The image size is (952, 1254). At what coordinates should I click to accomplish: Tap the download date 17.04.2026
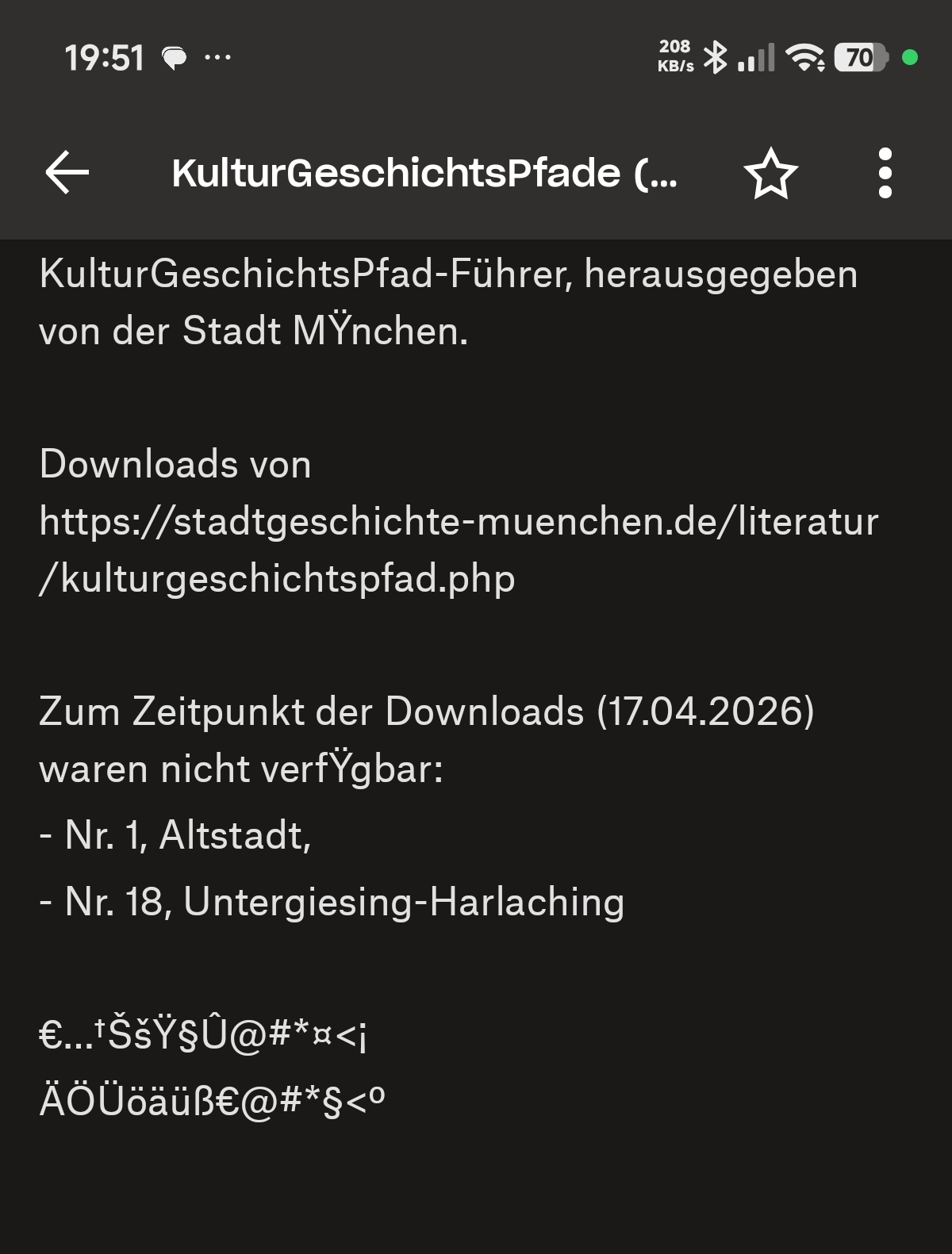coord(706,711)
